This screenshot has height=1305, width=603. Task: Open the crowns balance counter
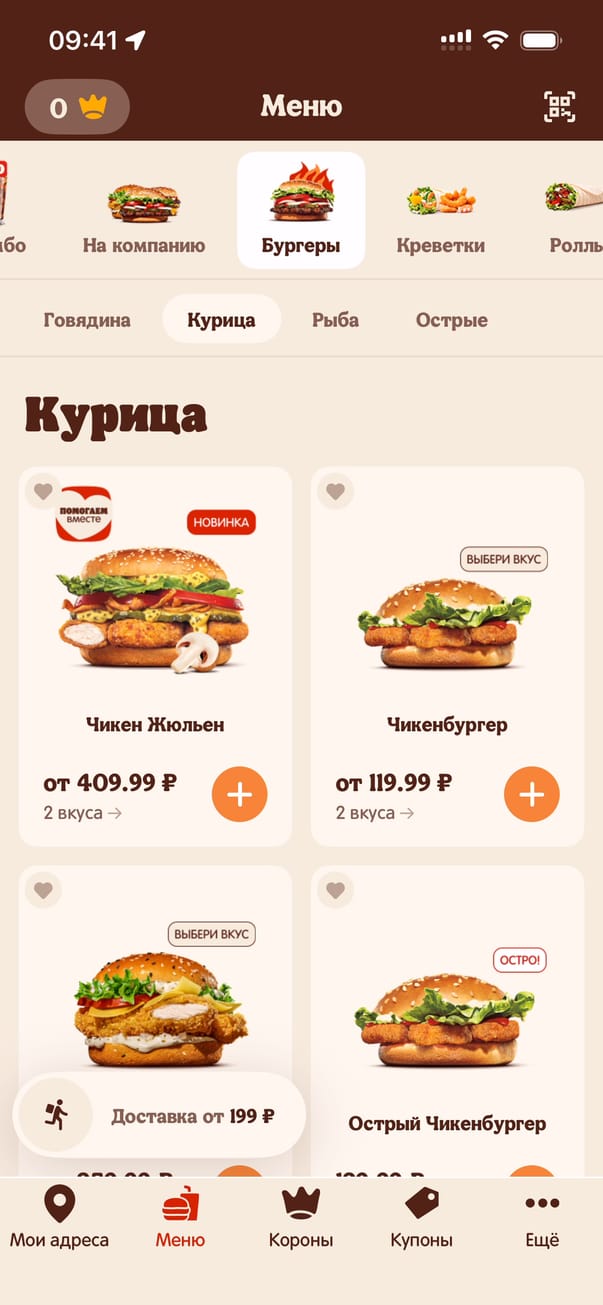click(77, 107)
